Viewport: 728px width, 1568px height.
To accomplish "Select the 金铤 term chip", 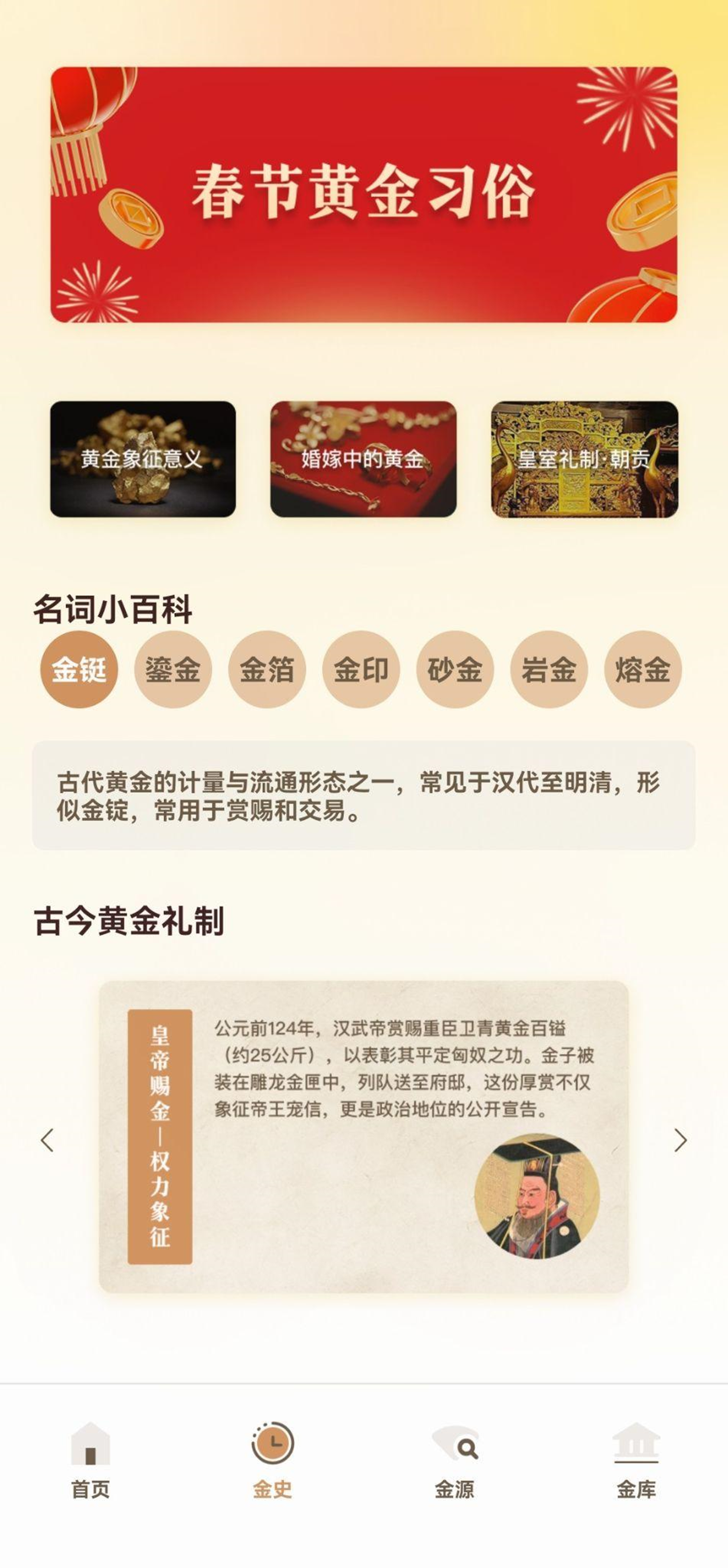I will pyautogui.click(x=79, y=669).
